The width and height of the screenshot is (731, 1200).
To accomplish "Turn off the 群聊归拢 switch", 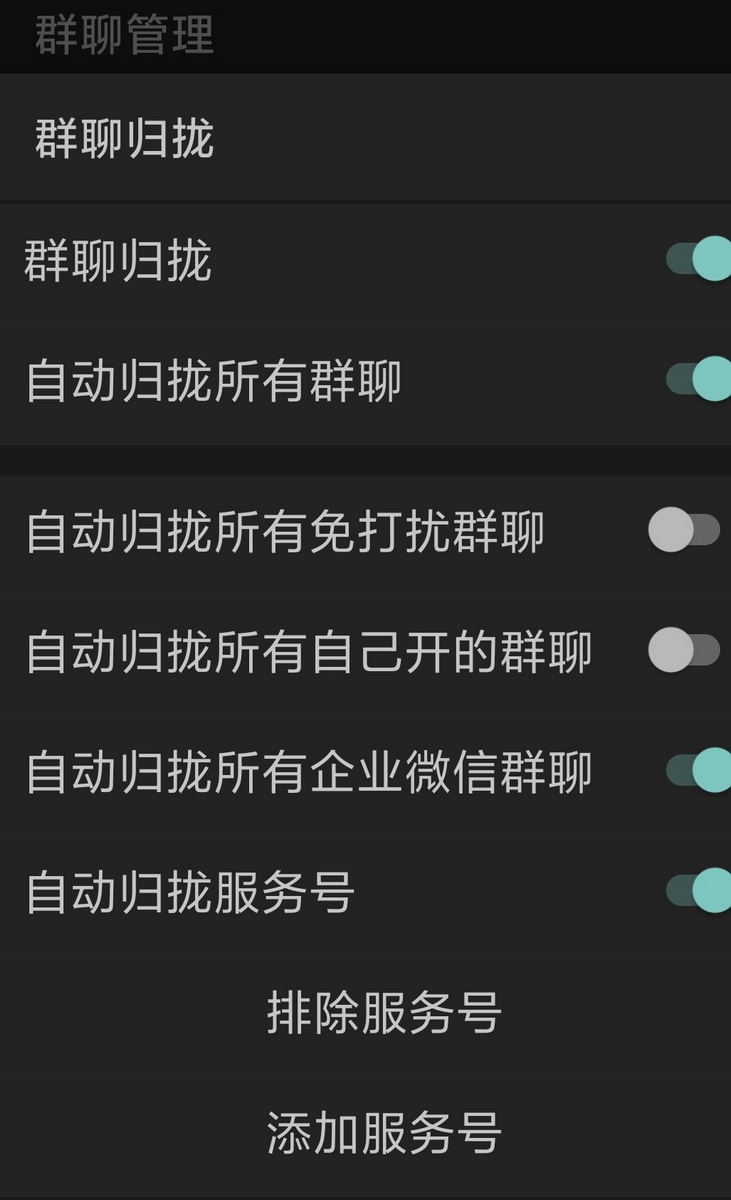I will tap(699, 259).
